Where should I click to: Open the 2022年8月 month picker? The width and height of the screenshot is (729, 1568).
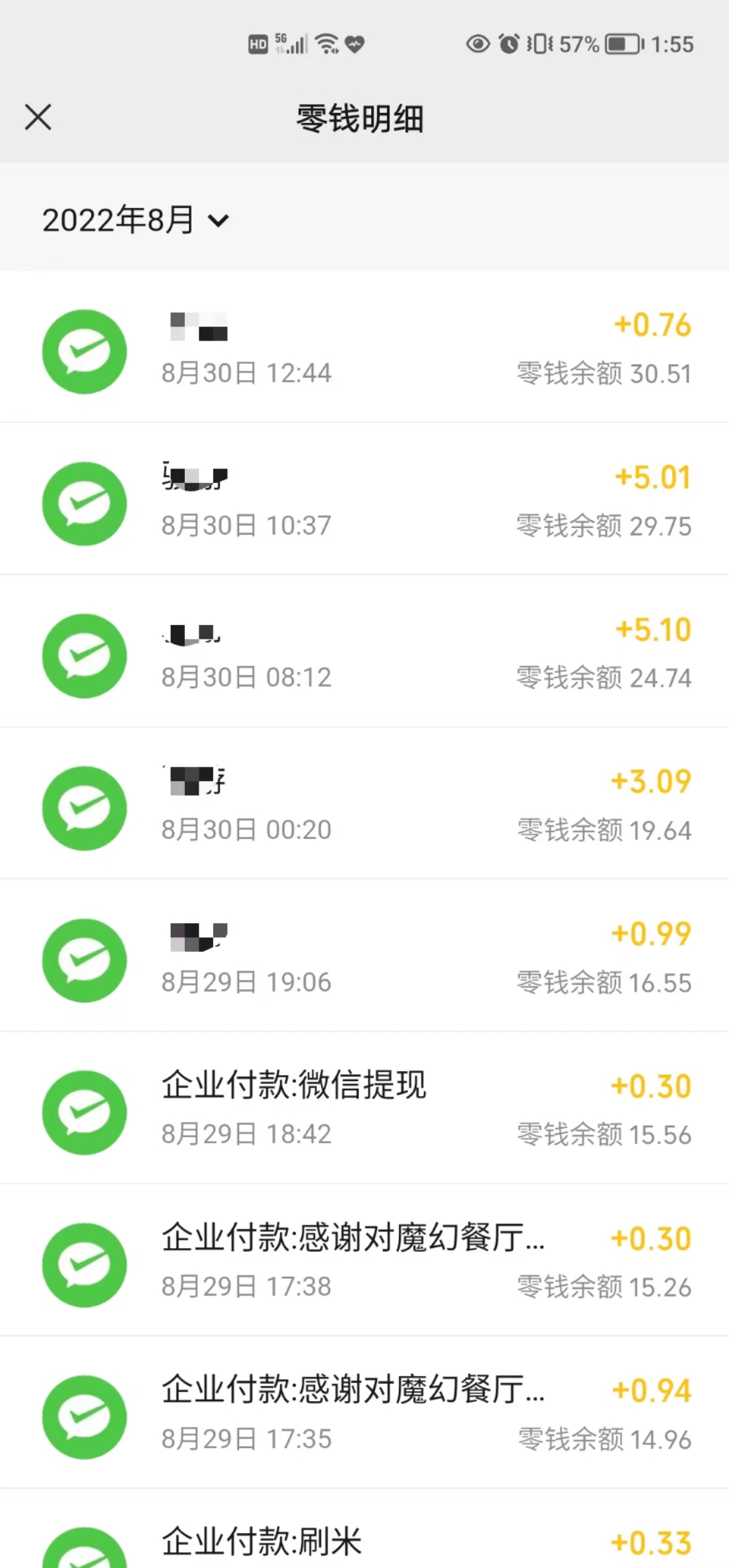135,220
